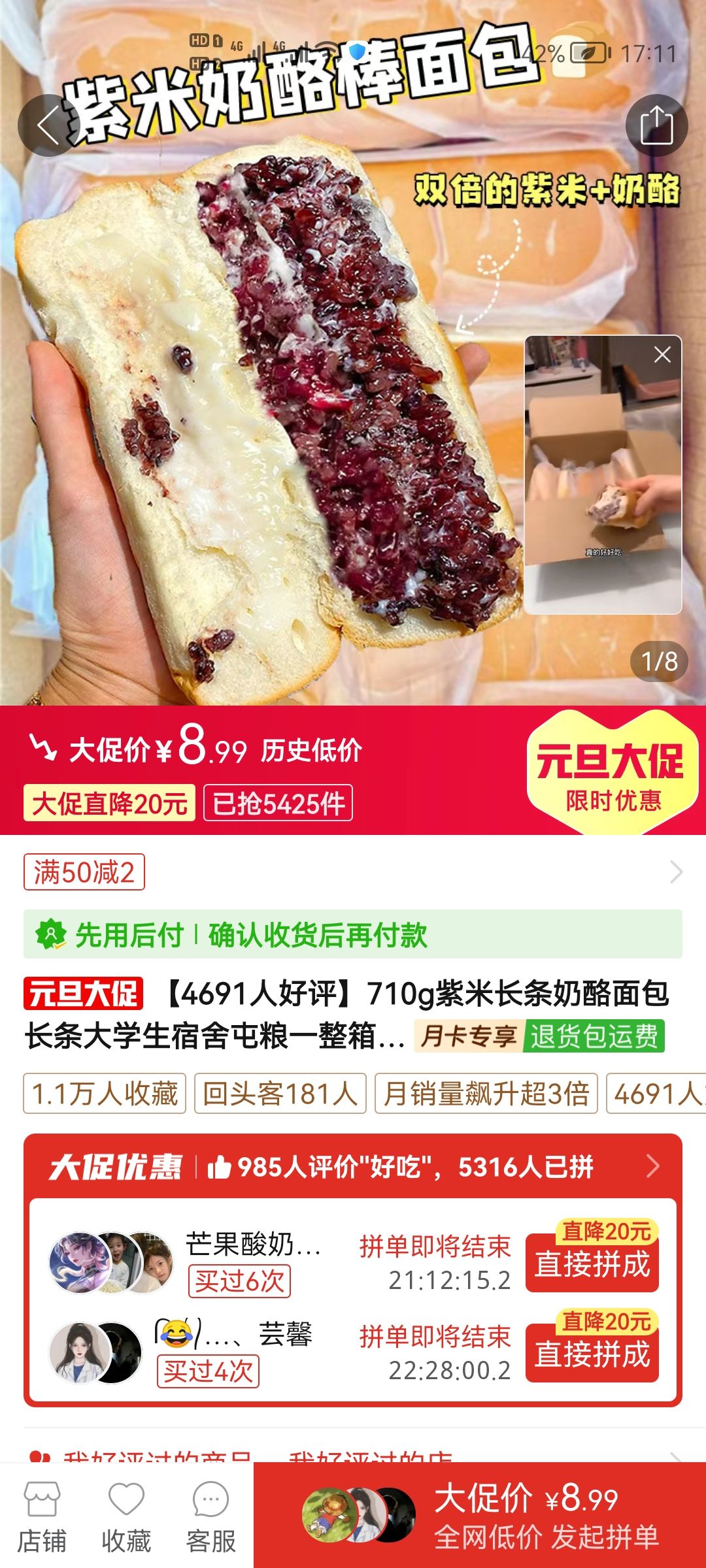Tap the 1.1万人收藏 tag

(105, 1093)
